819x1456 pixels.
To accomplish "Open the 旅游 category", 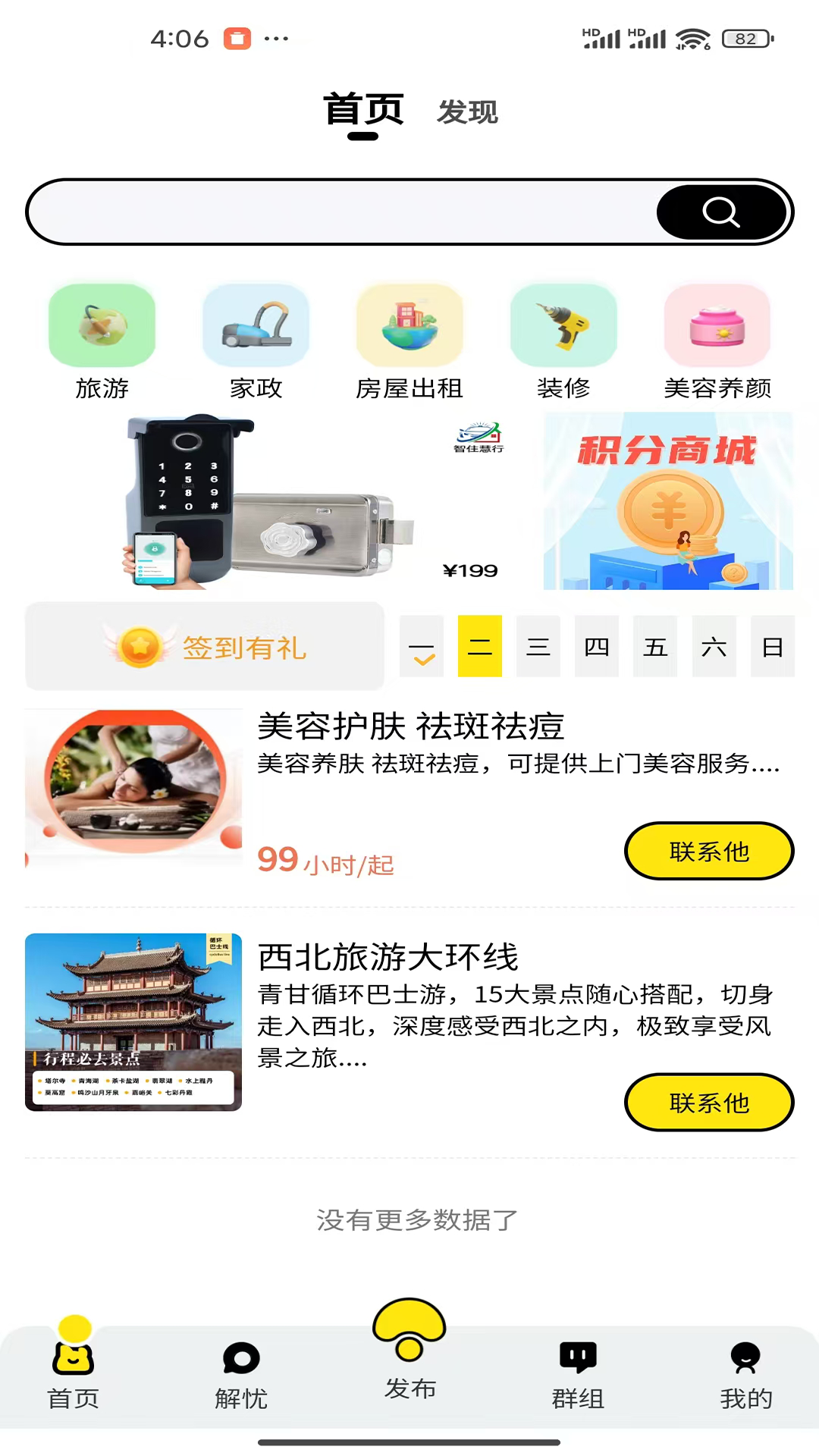I will click(x=102, y=341).
